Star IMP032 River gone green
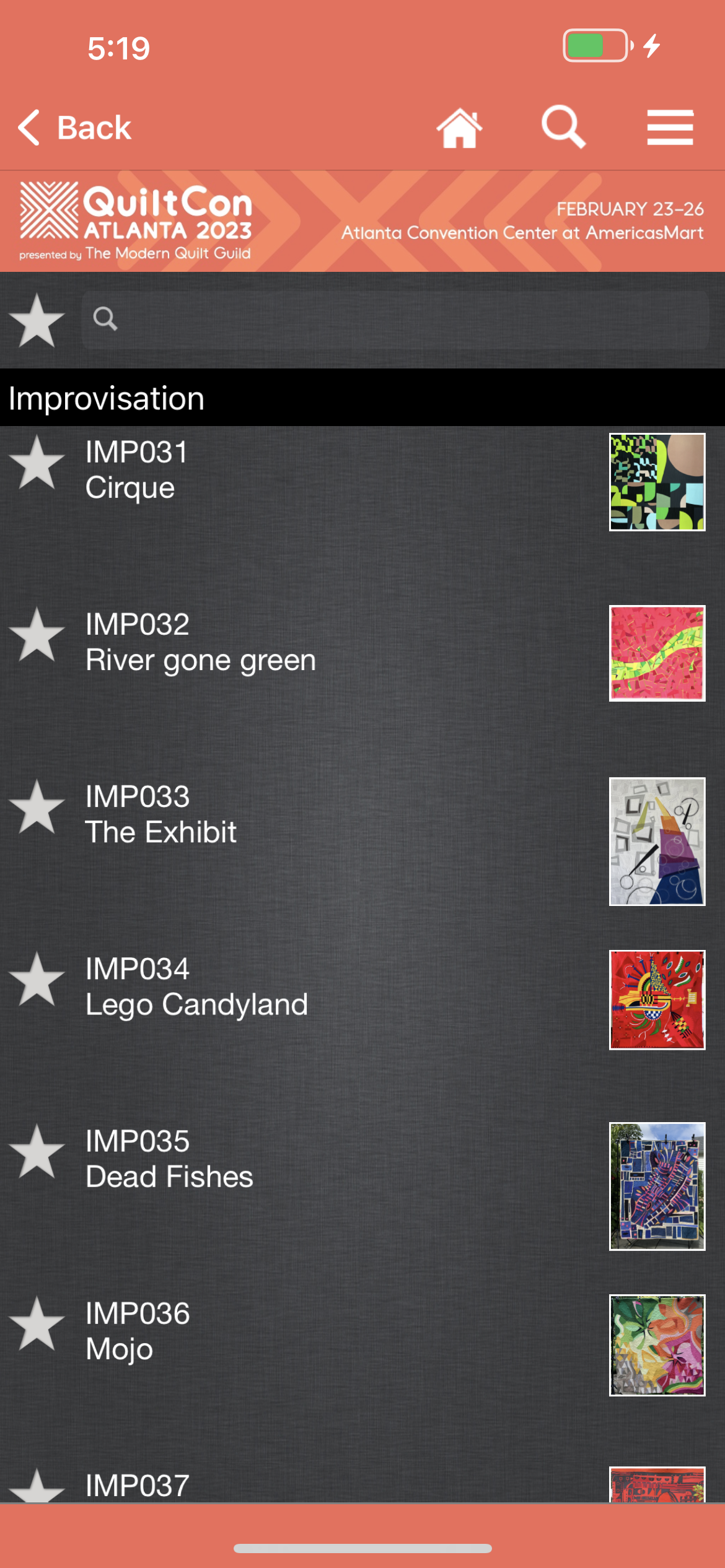 tap(37, 635)
